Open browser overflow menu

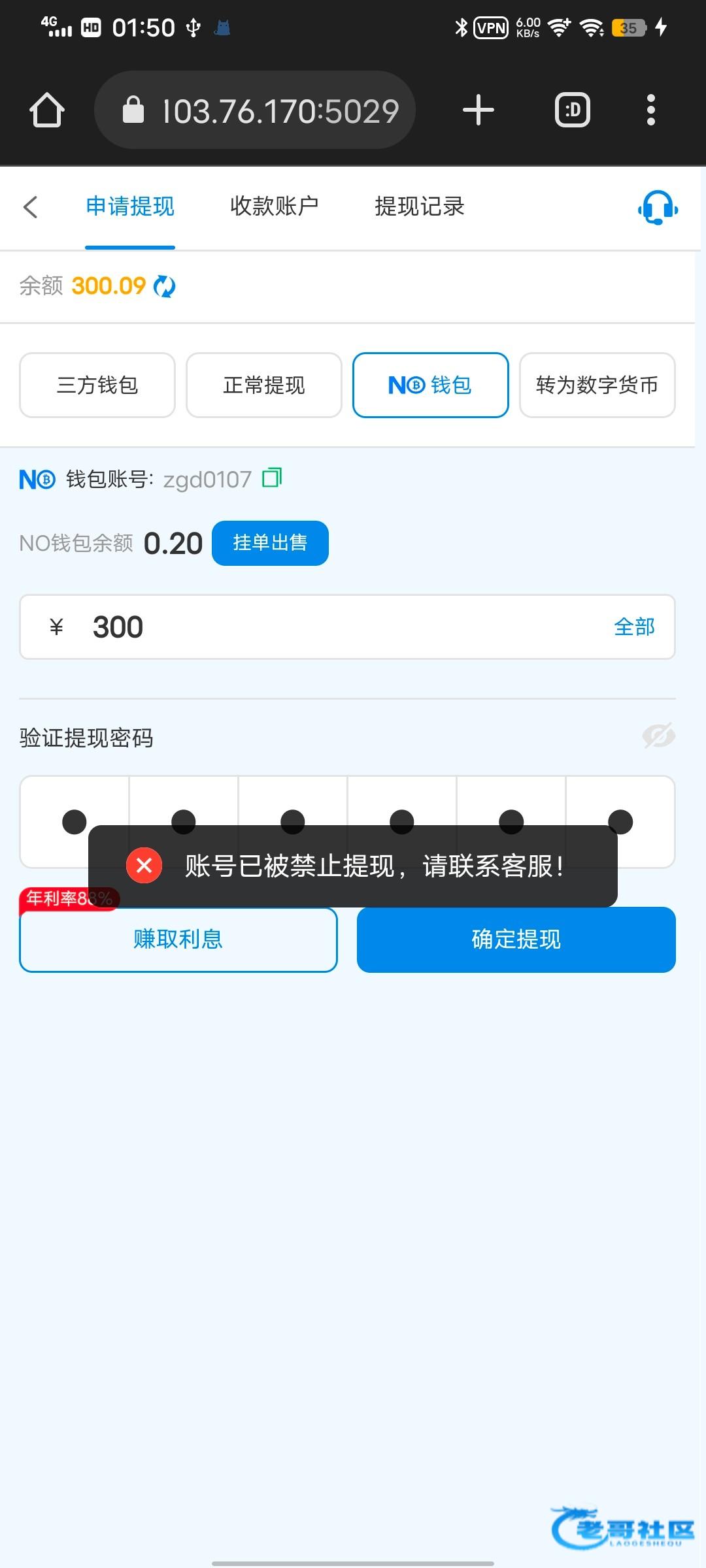650,110
